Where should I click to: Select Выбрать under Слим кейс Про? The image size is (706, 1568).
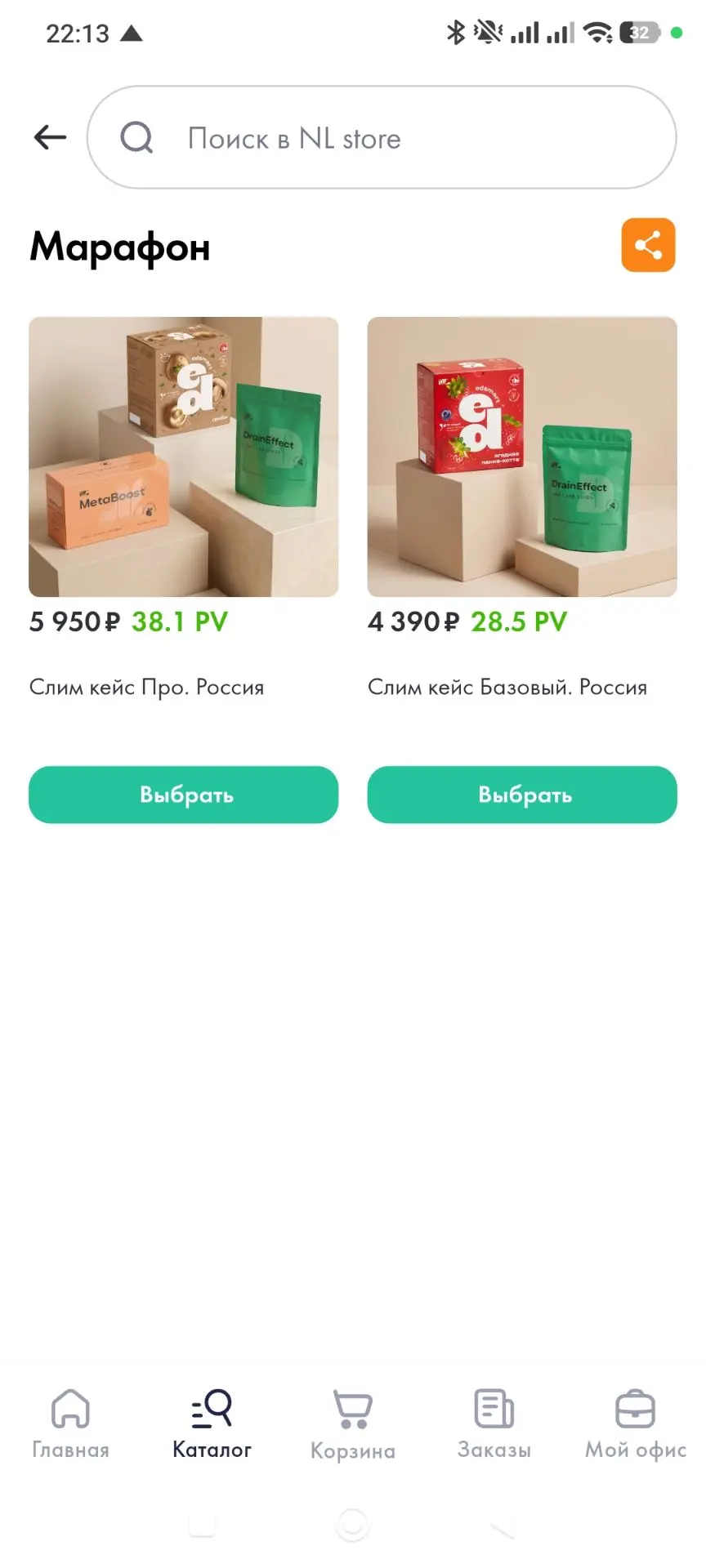coord(184,795)
